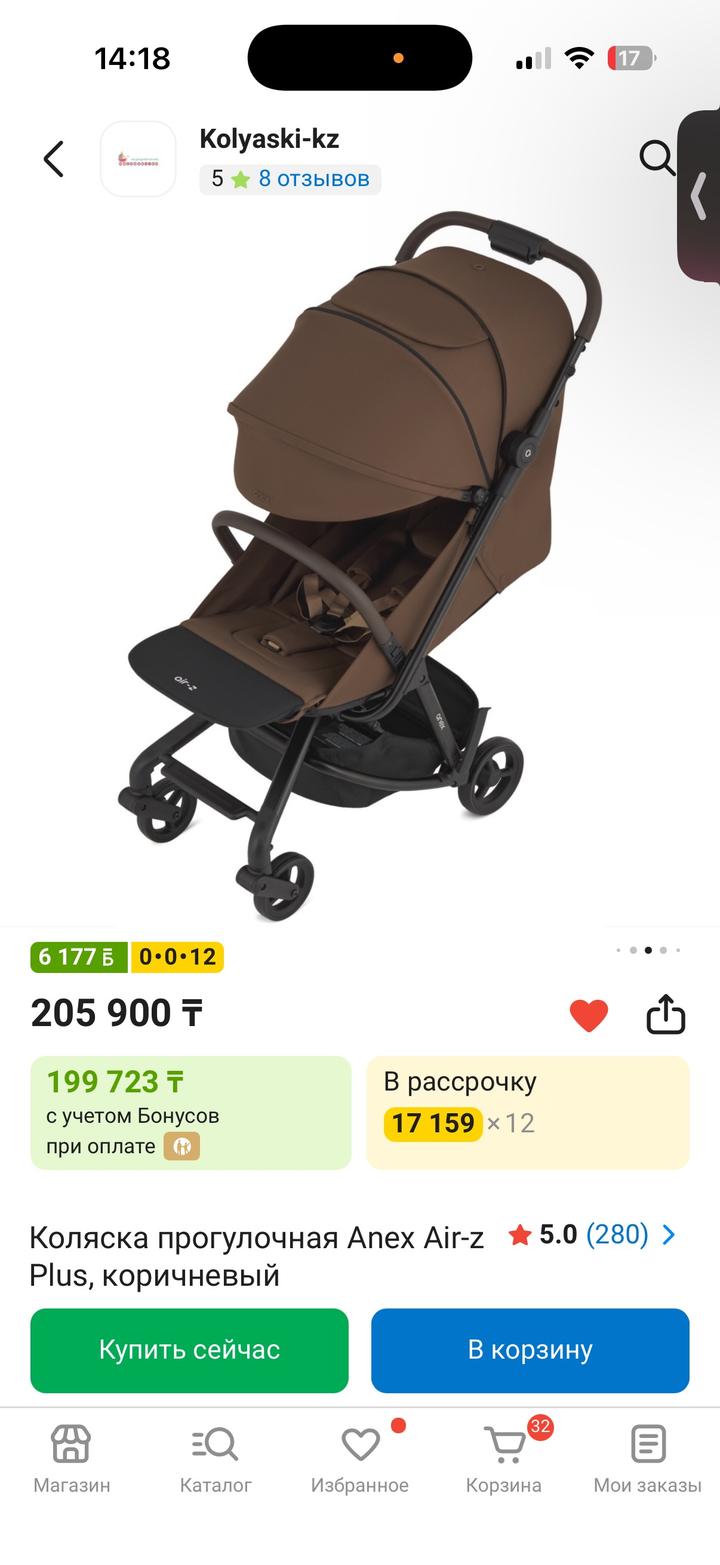Image resolution: width=720 pixels, height=1565 pixels.
Task: View the seller's 8 отзывов
Action: click(313, 179)
